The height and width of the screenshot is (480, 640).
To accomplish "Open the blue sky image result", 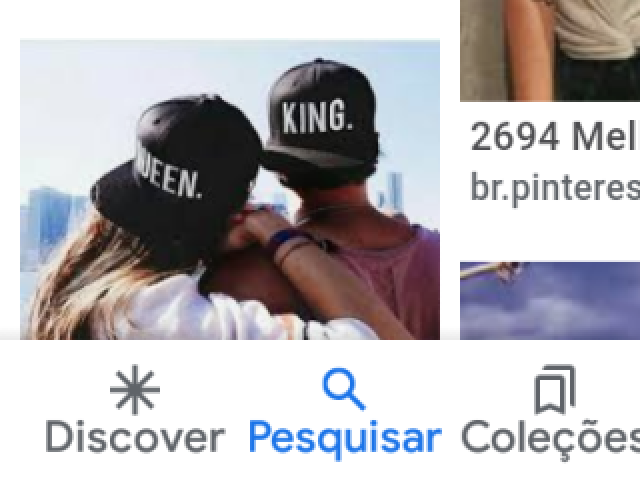I will [550, 300].
